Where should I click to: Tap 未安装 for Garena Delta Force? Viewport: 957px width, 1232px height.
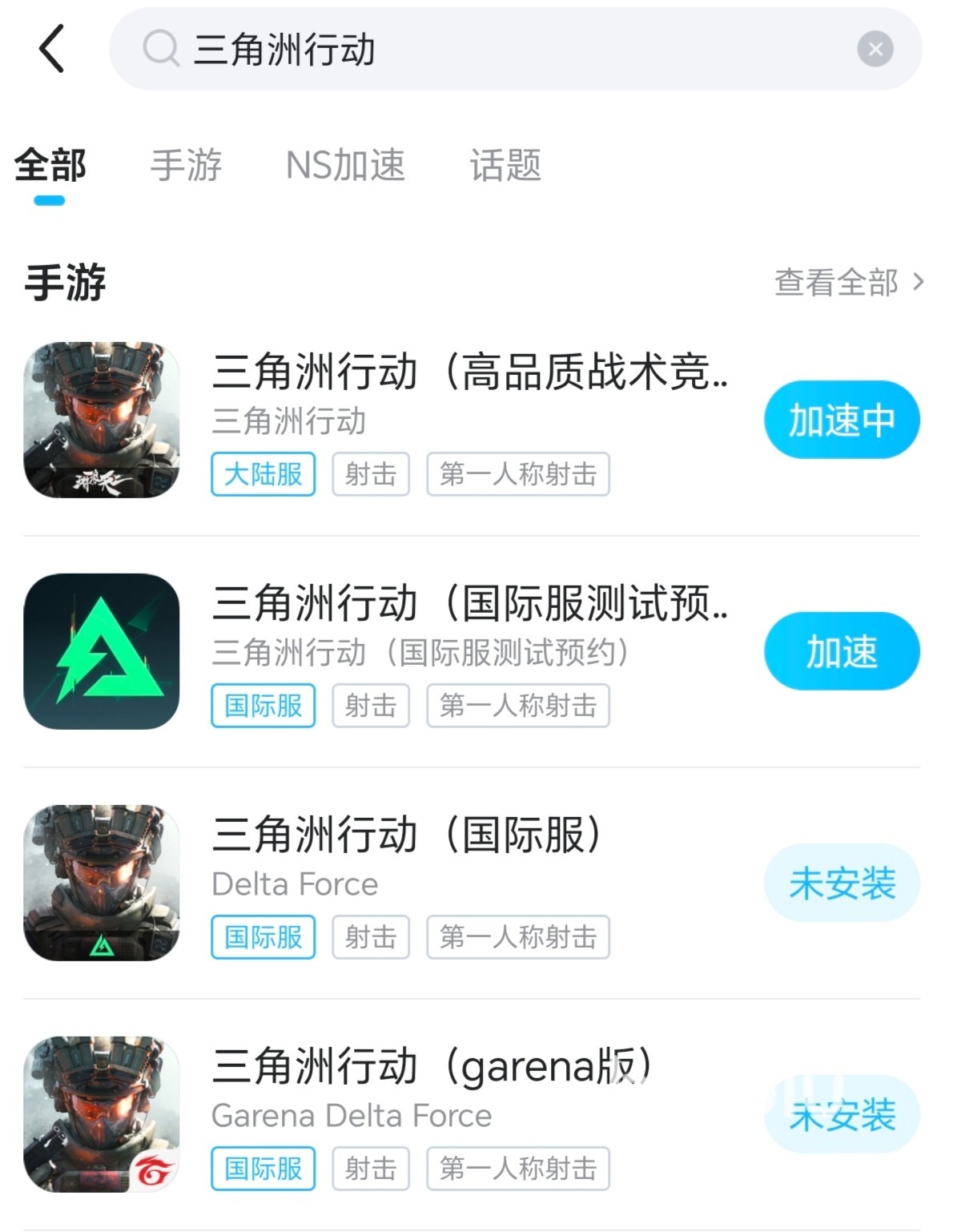(x=841, y=1114)
